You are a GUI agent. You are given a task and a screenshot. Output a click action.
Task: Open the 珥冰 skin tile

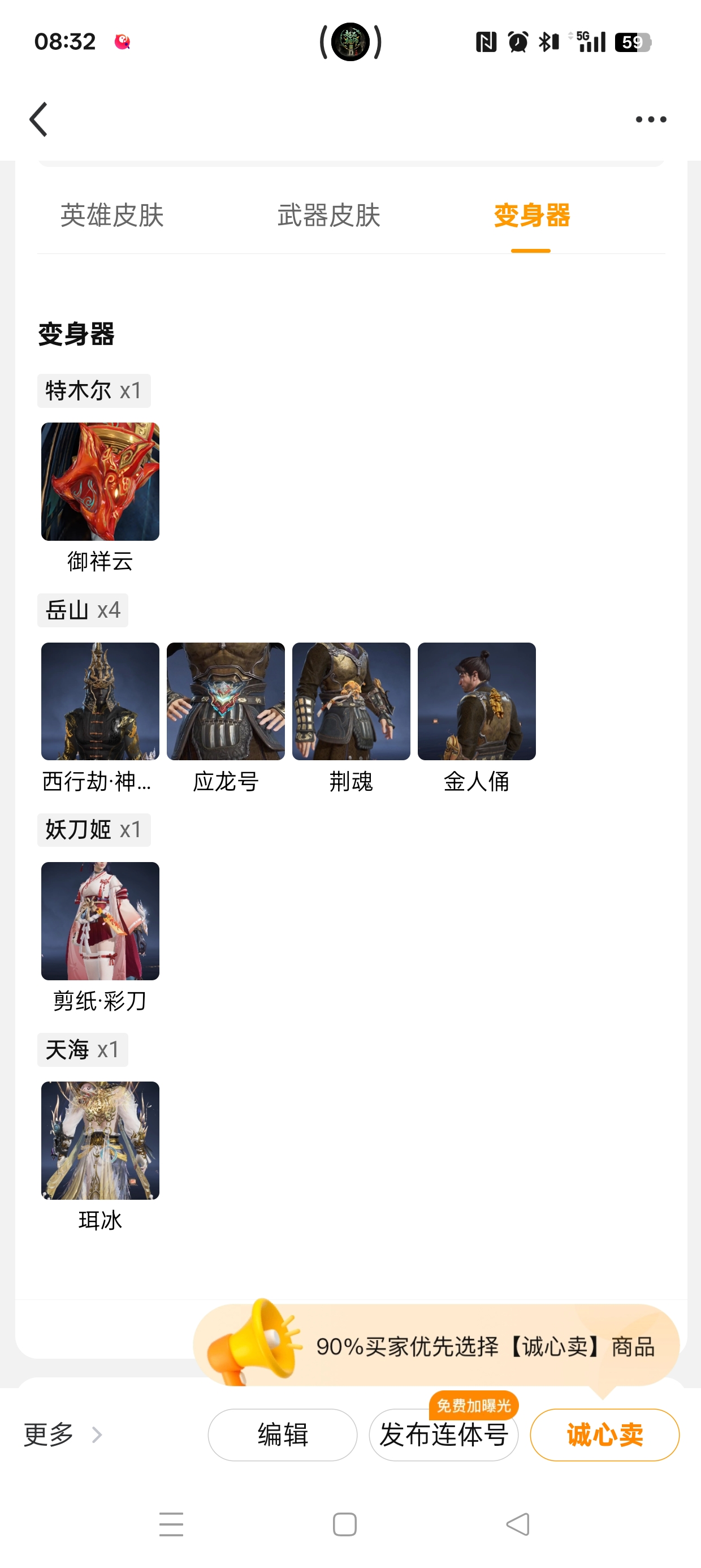101,1140
